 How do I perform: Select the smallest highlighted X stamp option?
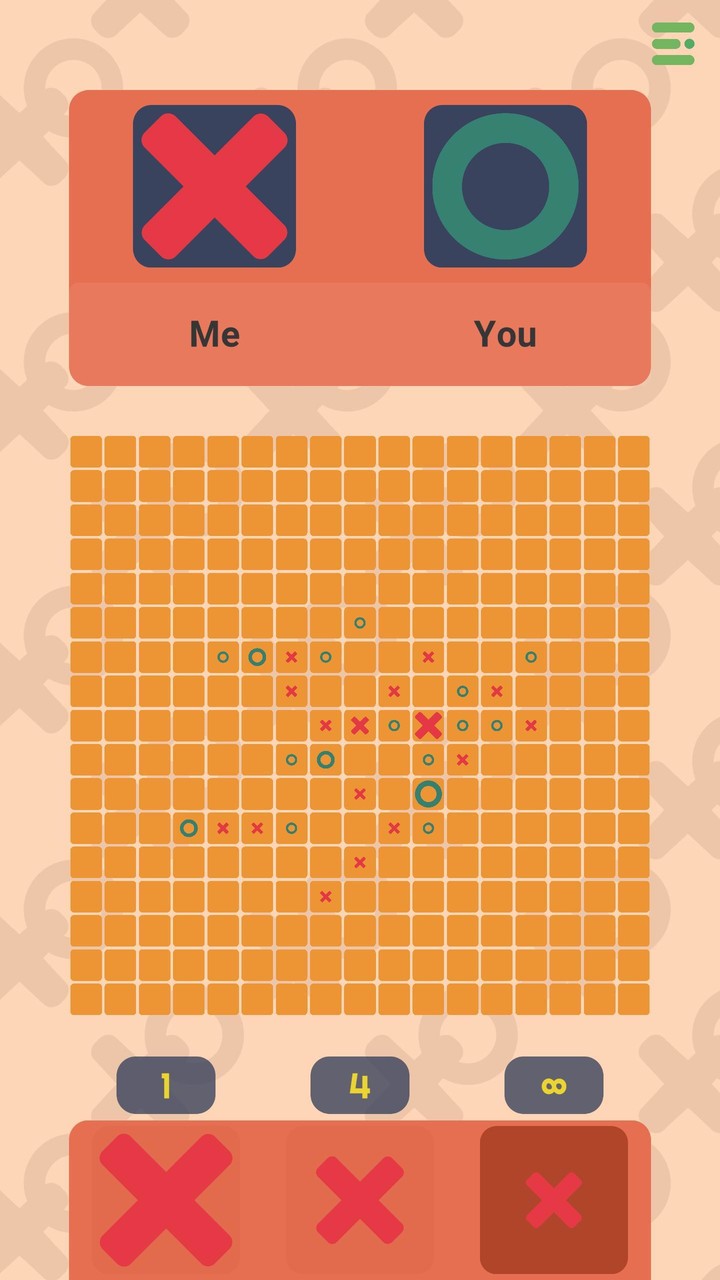(x=553, y=1199)
